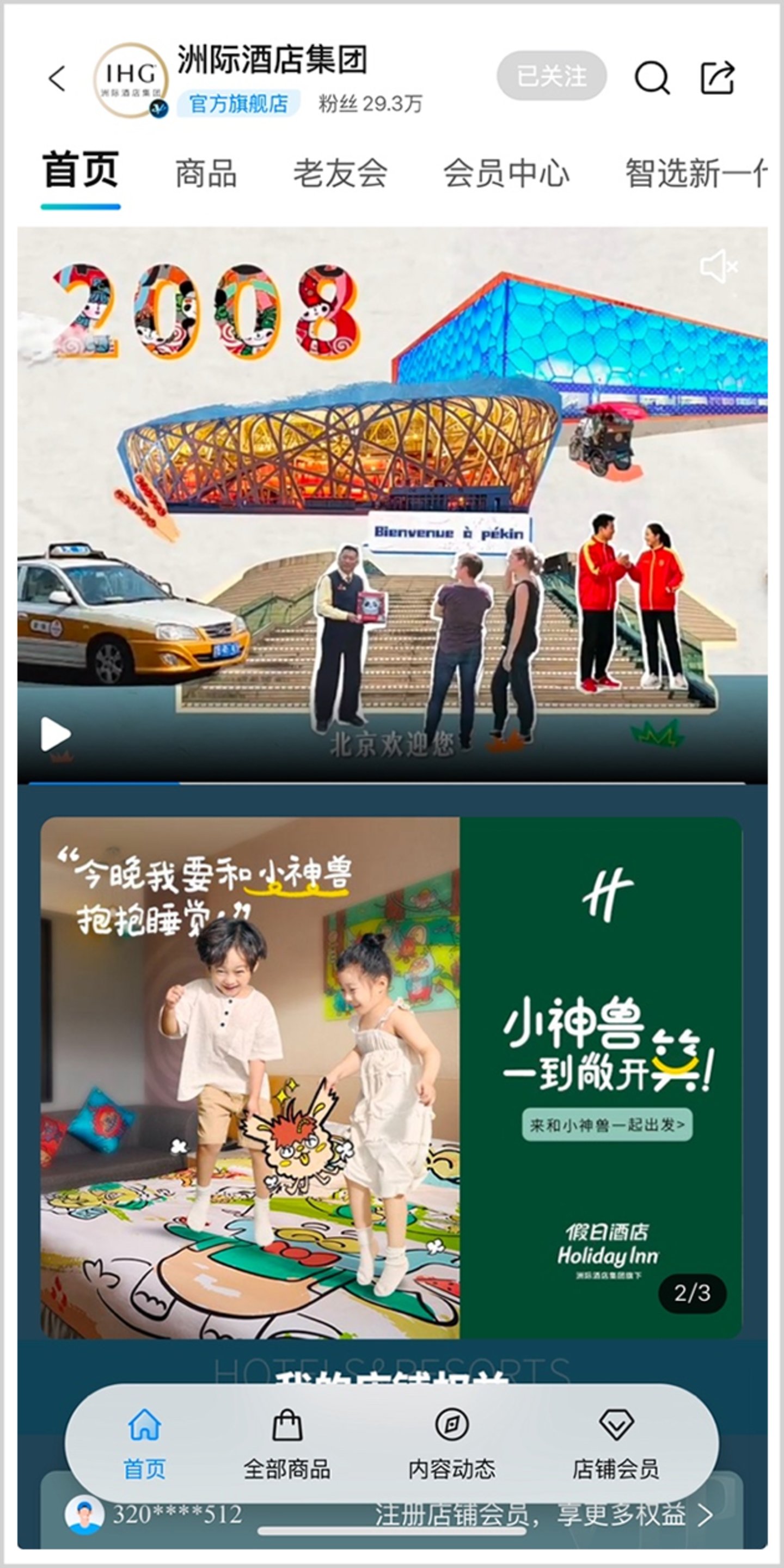Screen dimensions: 784x1568
Task: Select the 智选新一代 tab
Action: (x=695, y=174)
